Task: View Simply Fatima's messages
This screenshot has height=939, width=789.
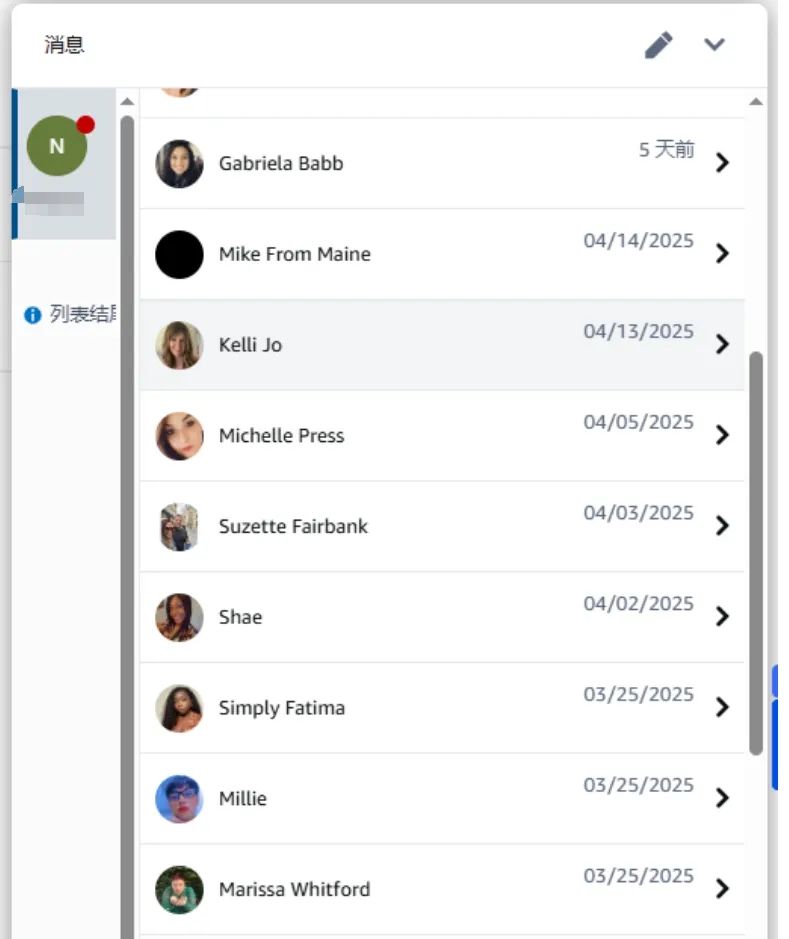Action: [x=440, y=708]
